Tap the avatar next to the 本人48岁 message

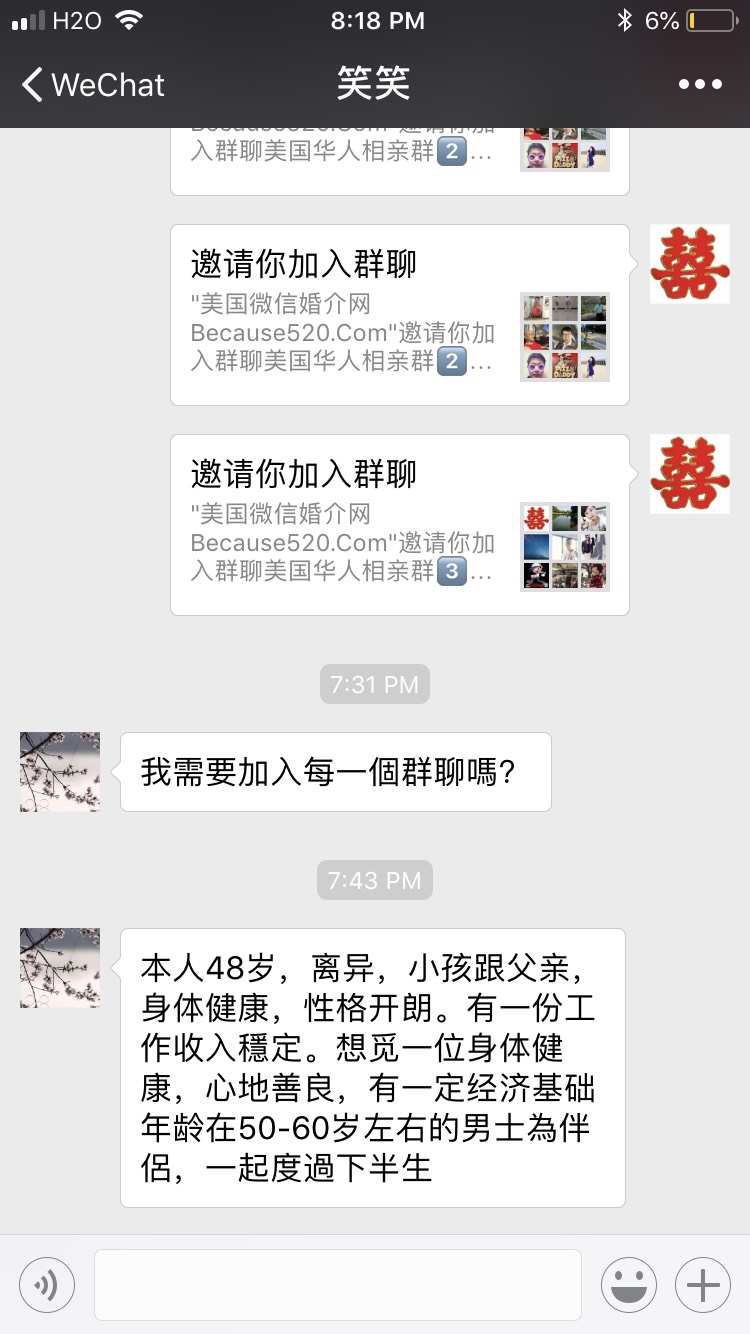click(x=60, y=968)
